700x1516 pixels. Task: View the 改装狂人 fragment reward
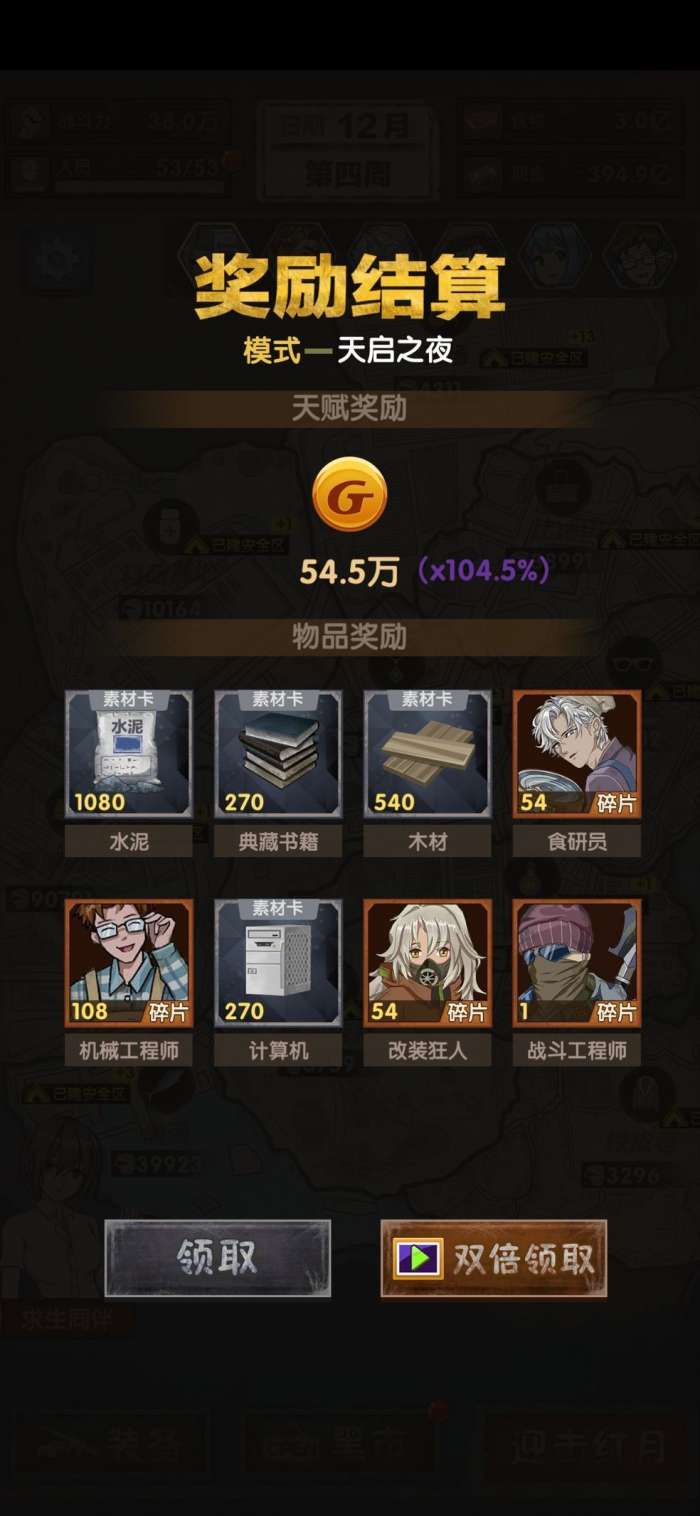coord(427,963)
